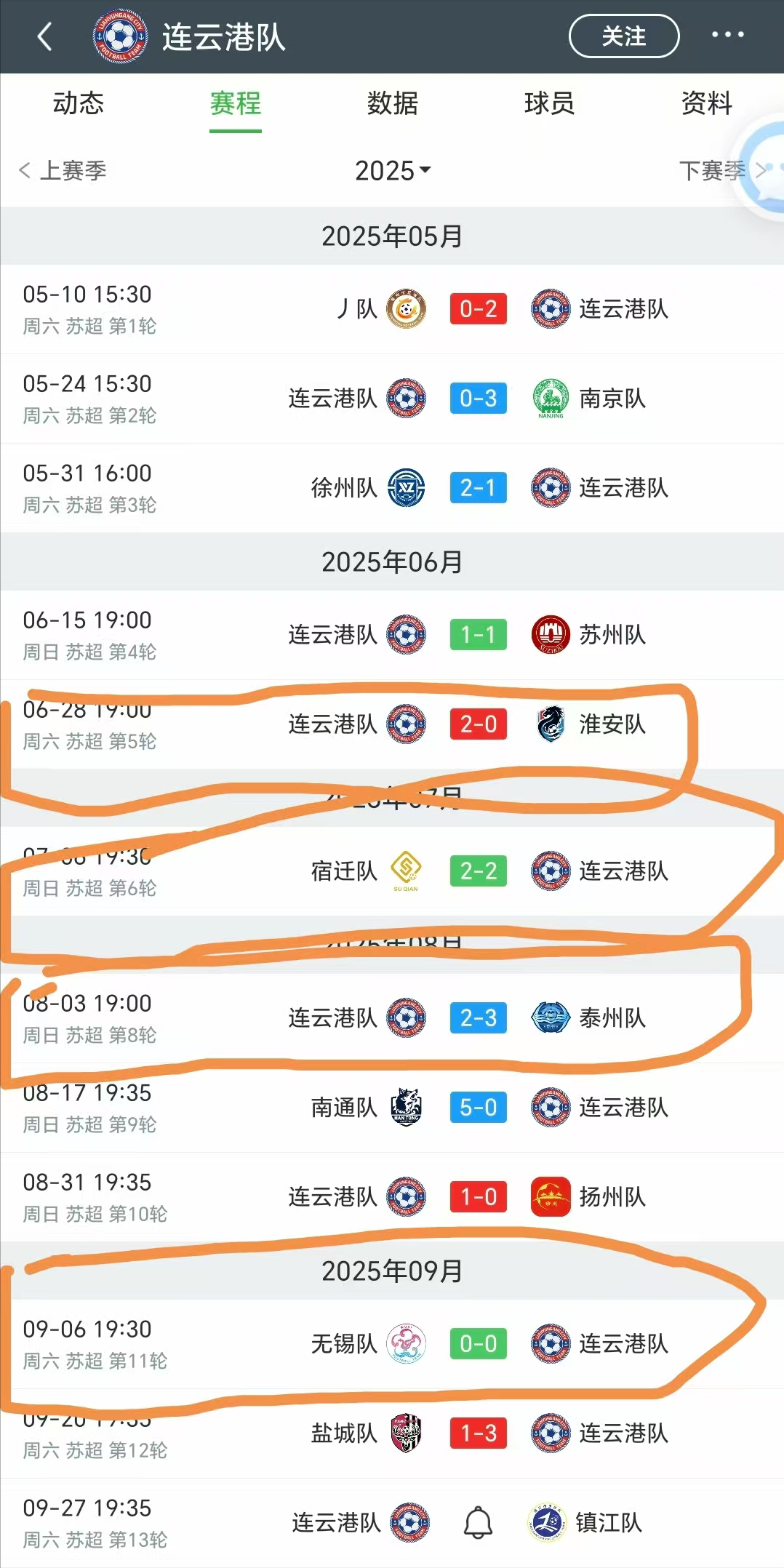This screenshot has width=784, height=1568.
Task: Open the match against 南京队
Action: pos(392,399)
